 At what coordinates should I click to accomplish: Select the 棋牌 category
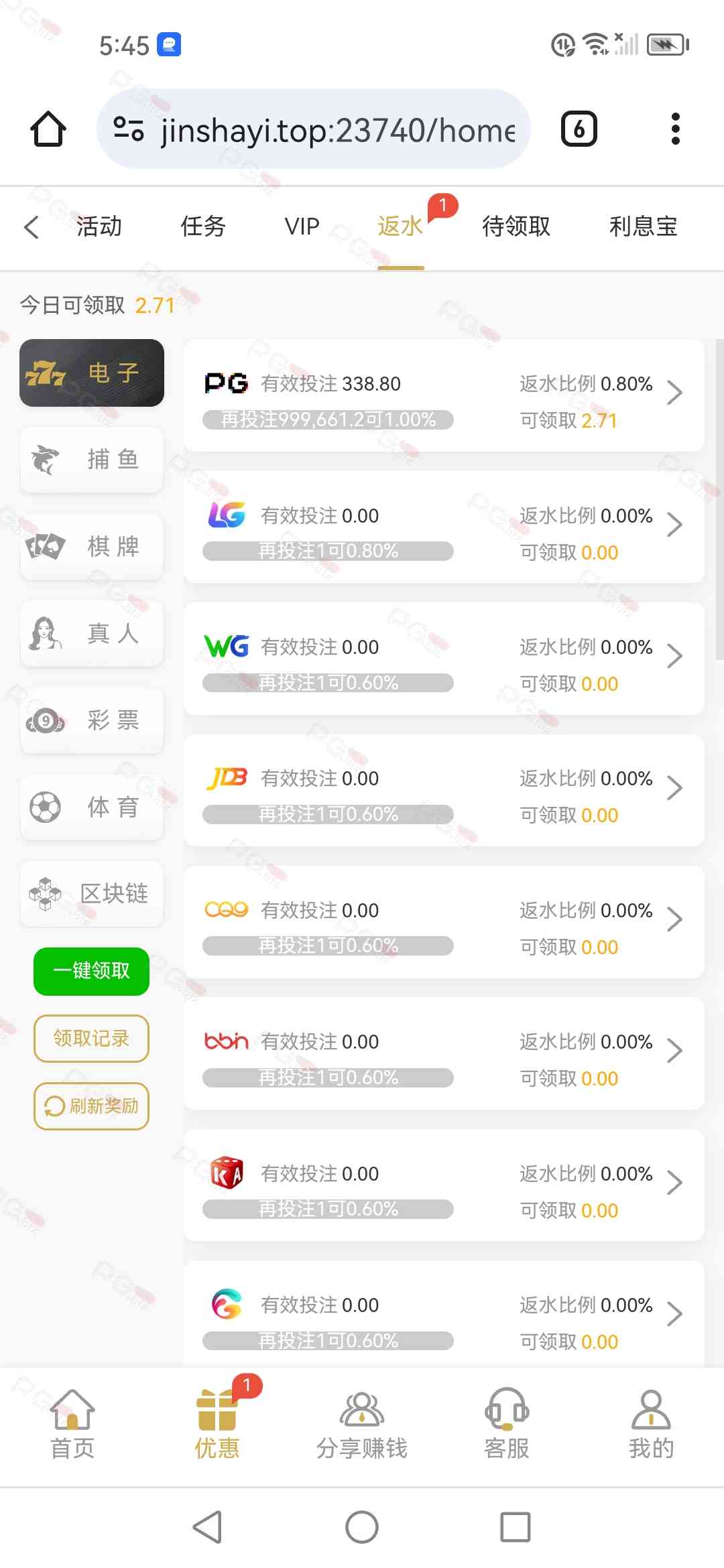[92, 547]
